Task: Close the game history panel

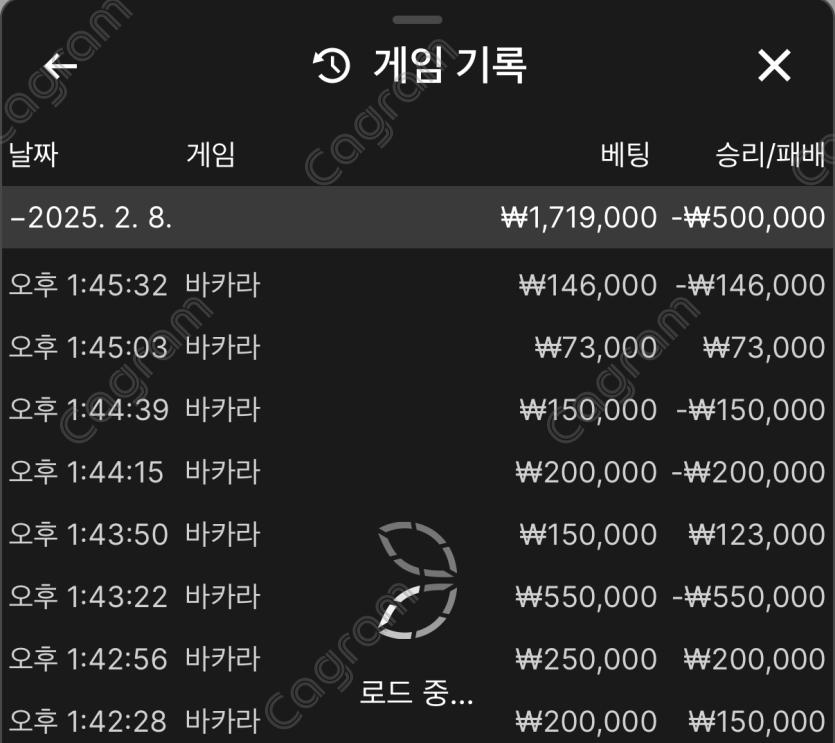Action: [x=774, y=66]
